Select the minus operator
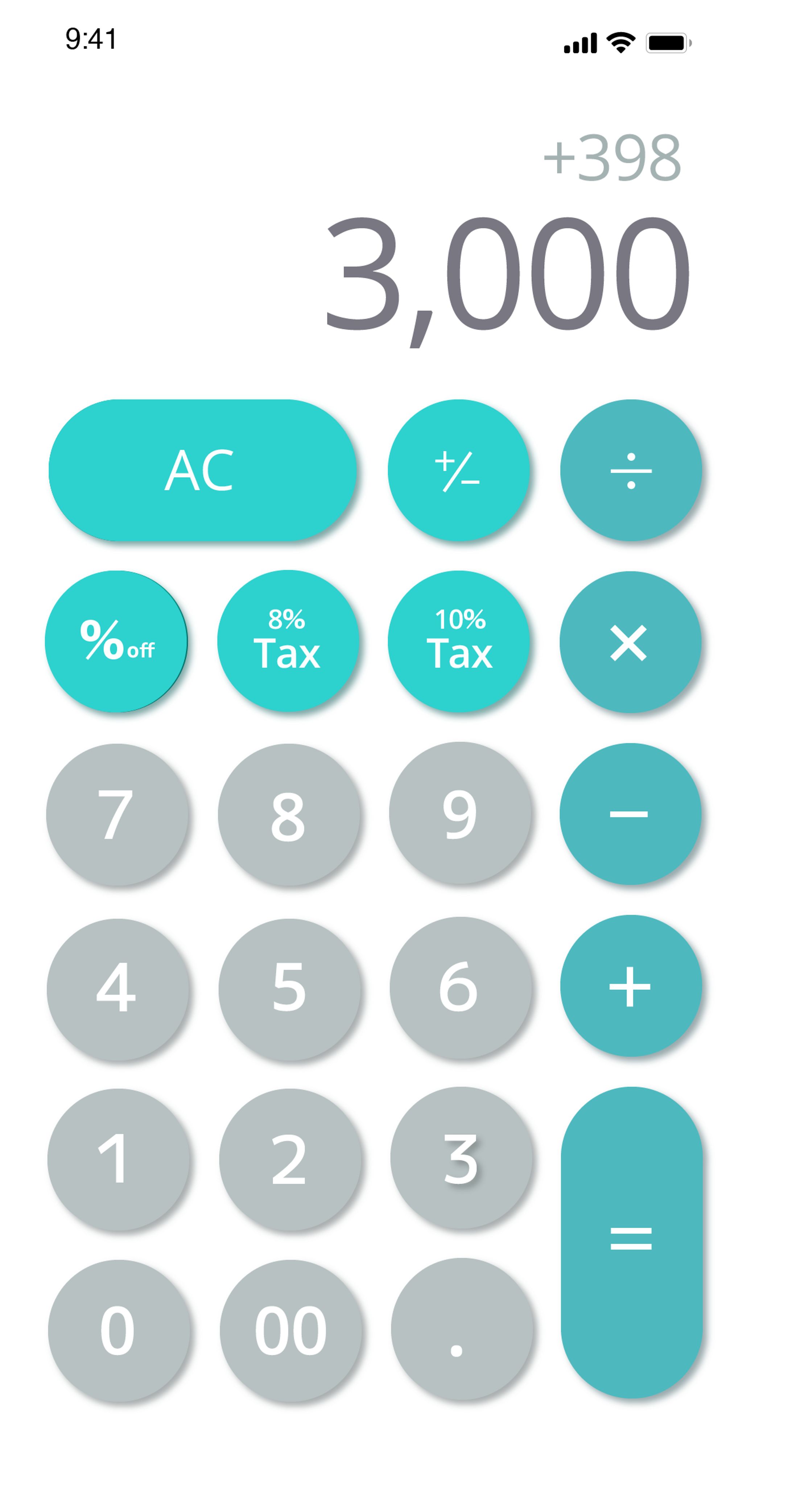The width and height of the screenshot is (792, 1512). (630, 813)
